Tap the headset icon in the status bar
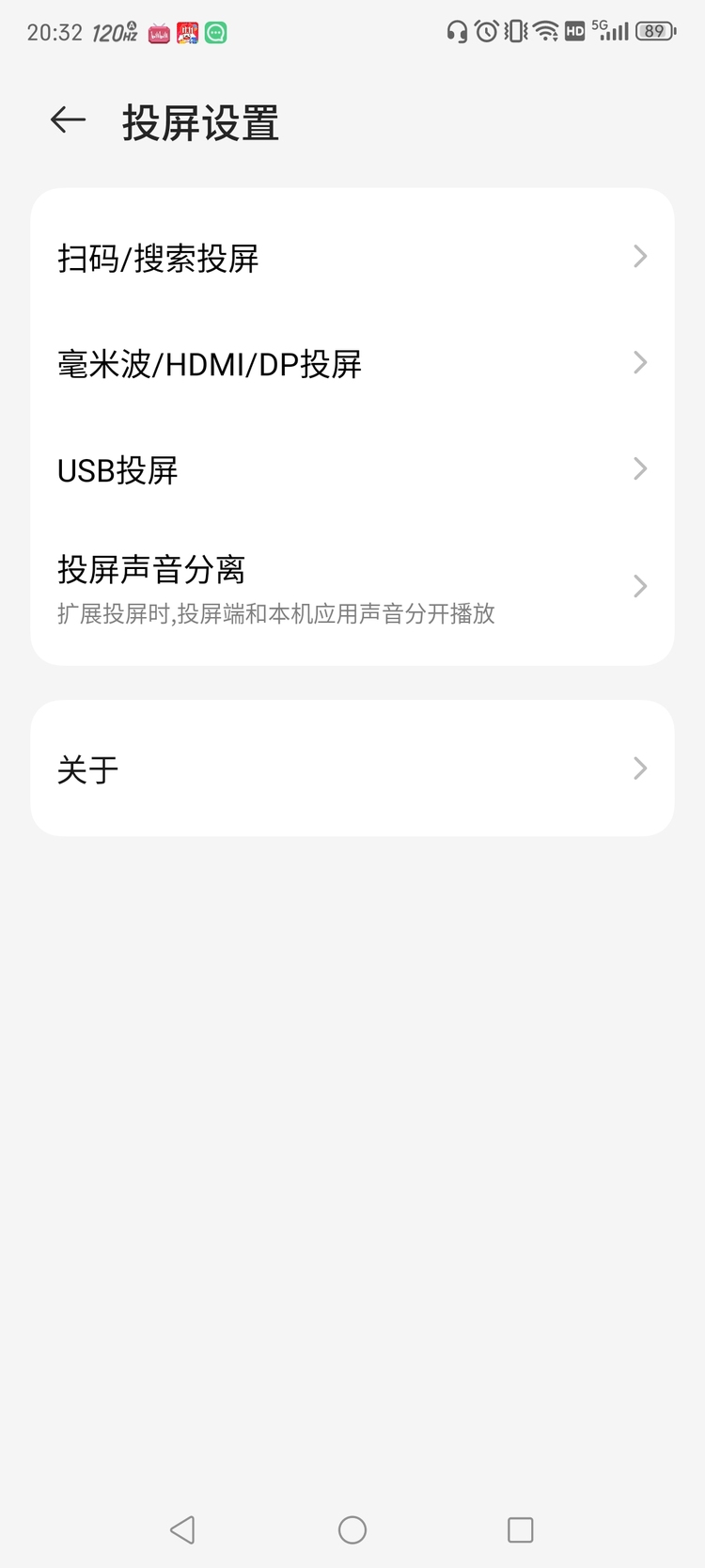This screenshot has height=1568, width=705. pos(458,31)
